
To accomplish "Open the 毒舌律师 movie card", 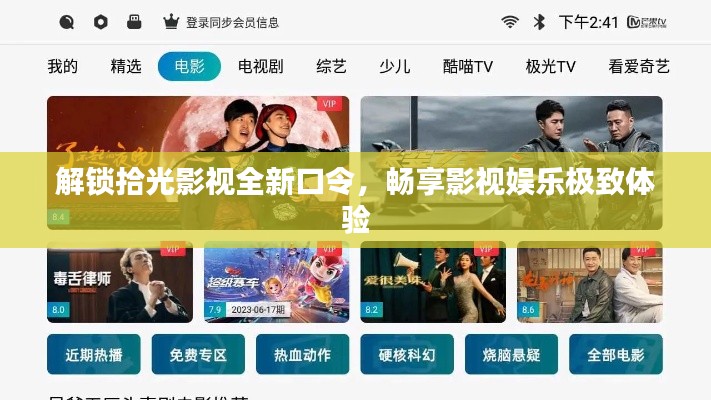I will (120, 281).
